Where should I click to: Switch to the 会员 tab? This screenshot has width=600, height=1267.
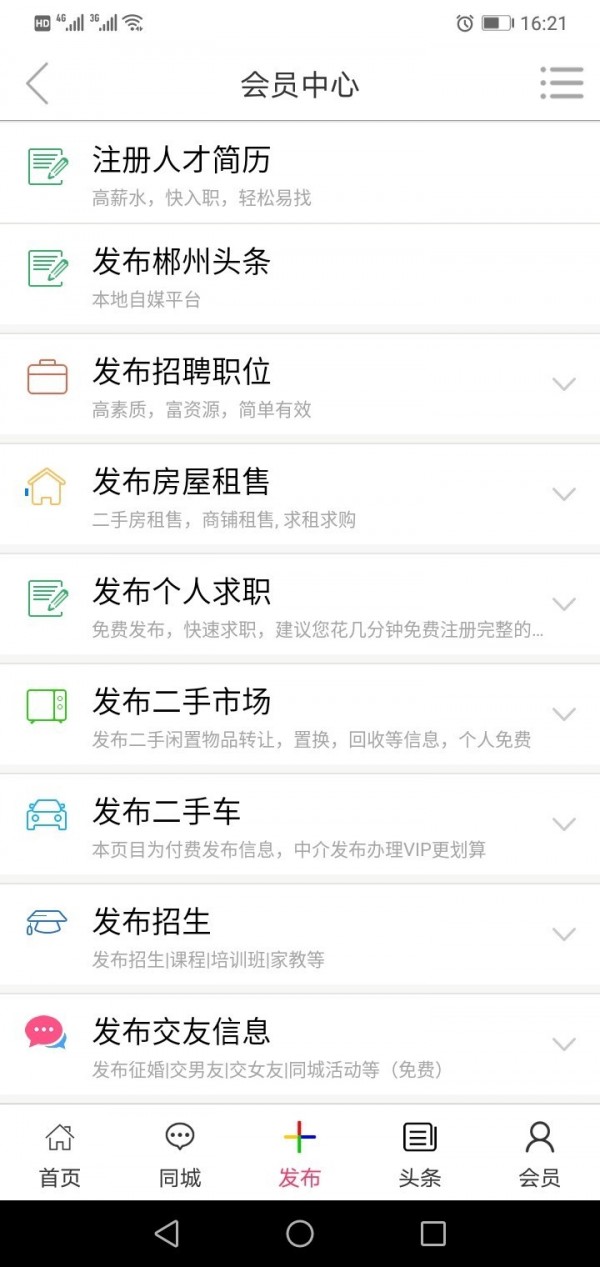click(x=540, y=1154)
